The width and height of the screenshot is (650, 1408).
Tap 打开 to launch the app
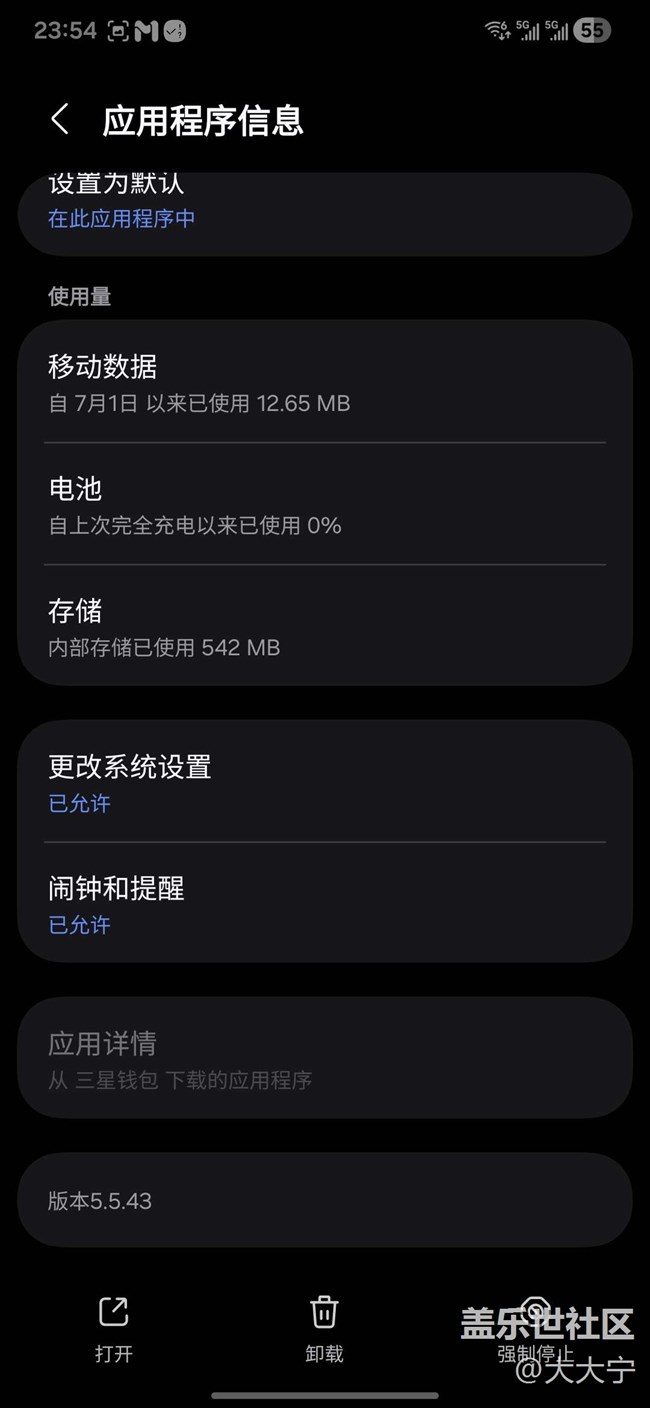coord(114,1330)
